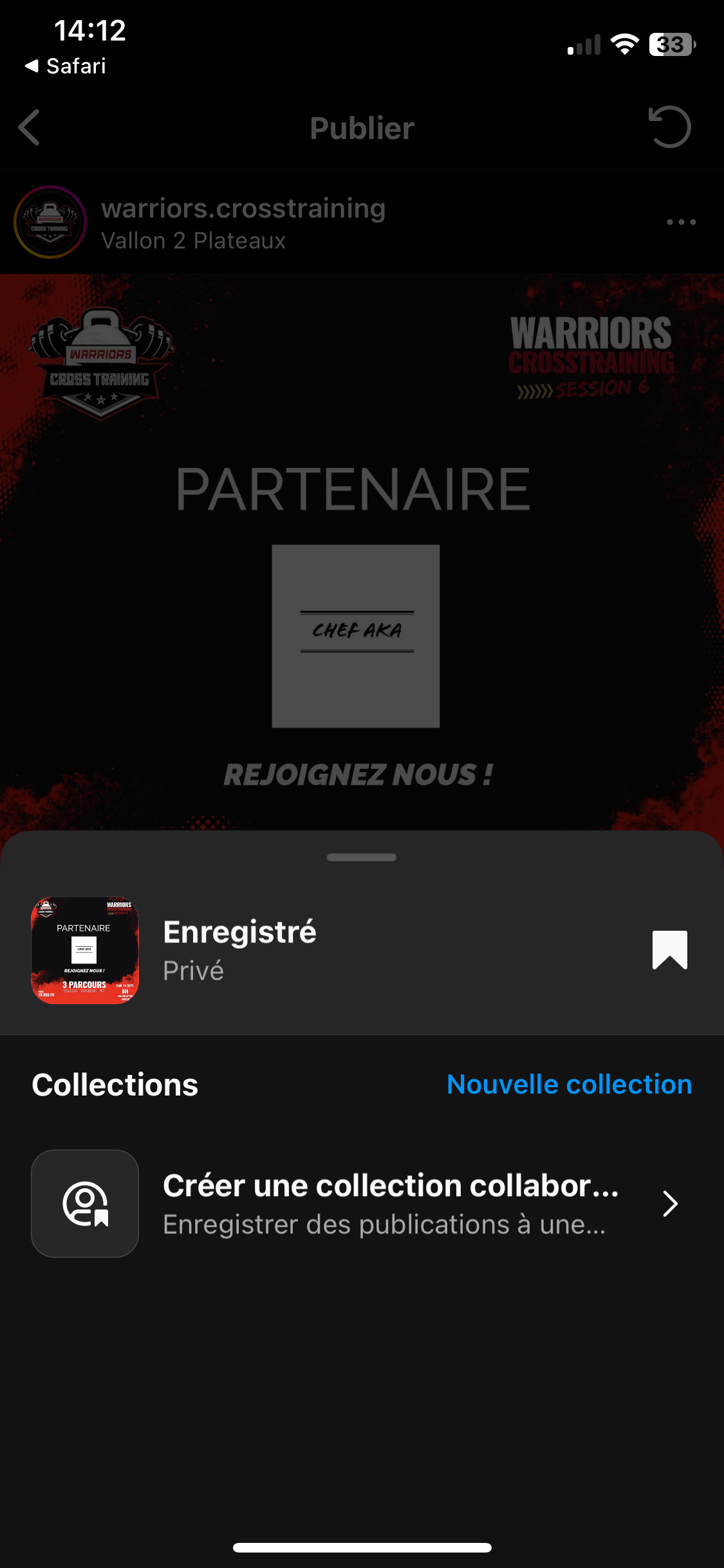Tap the saved post thumbnail beside Enregistré
Image resolution: width=724 pixels, height=1568 pixels.
(x=85, y=950)
